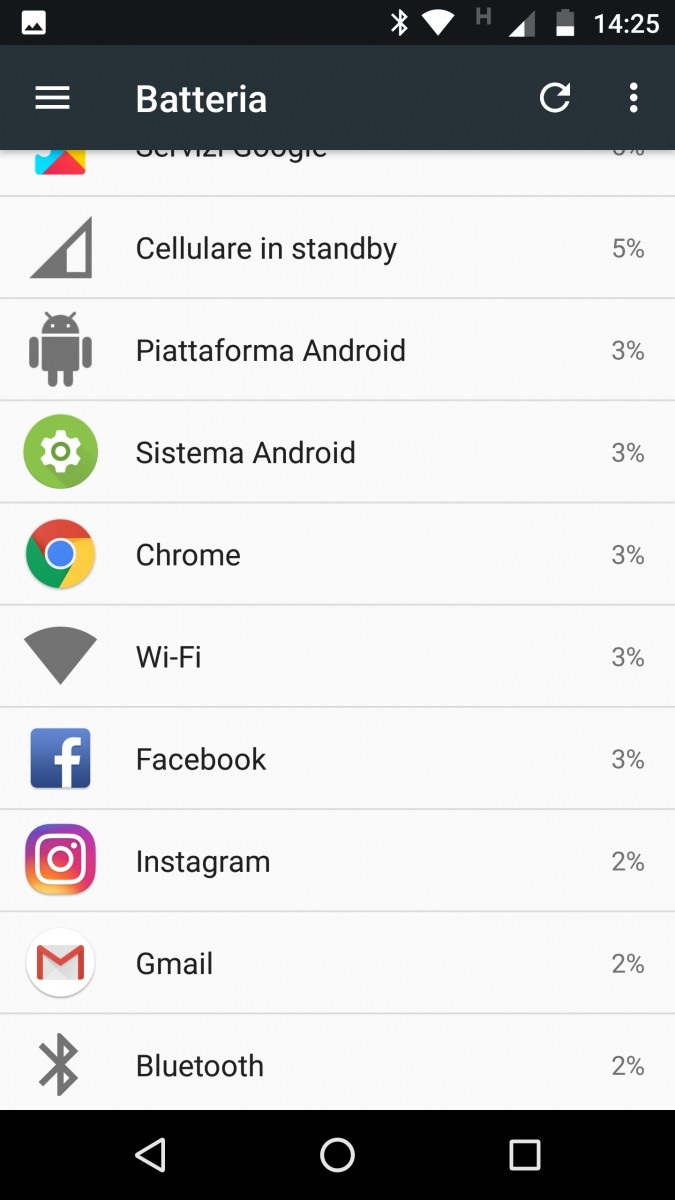
Task: Return to the home screen
Action: [337, 1155]
